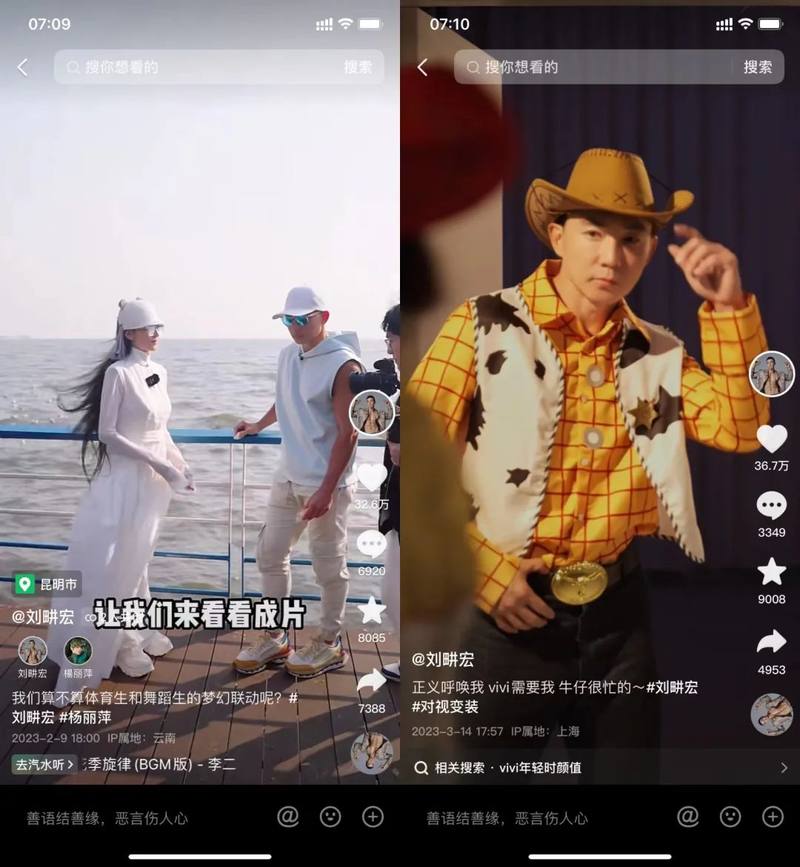Go back from the 07:10 cowboy video screen

point(422,67)
